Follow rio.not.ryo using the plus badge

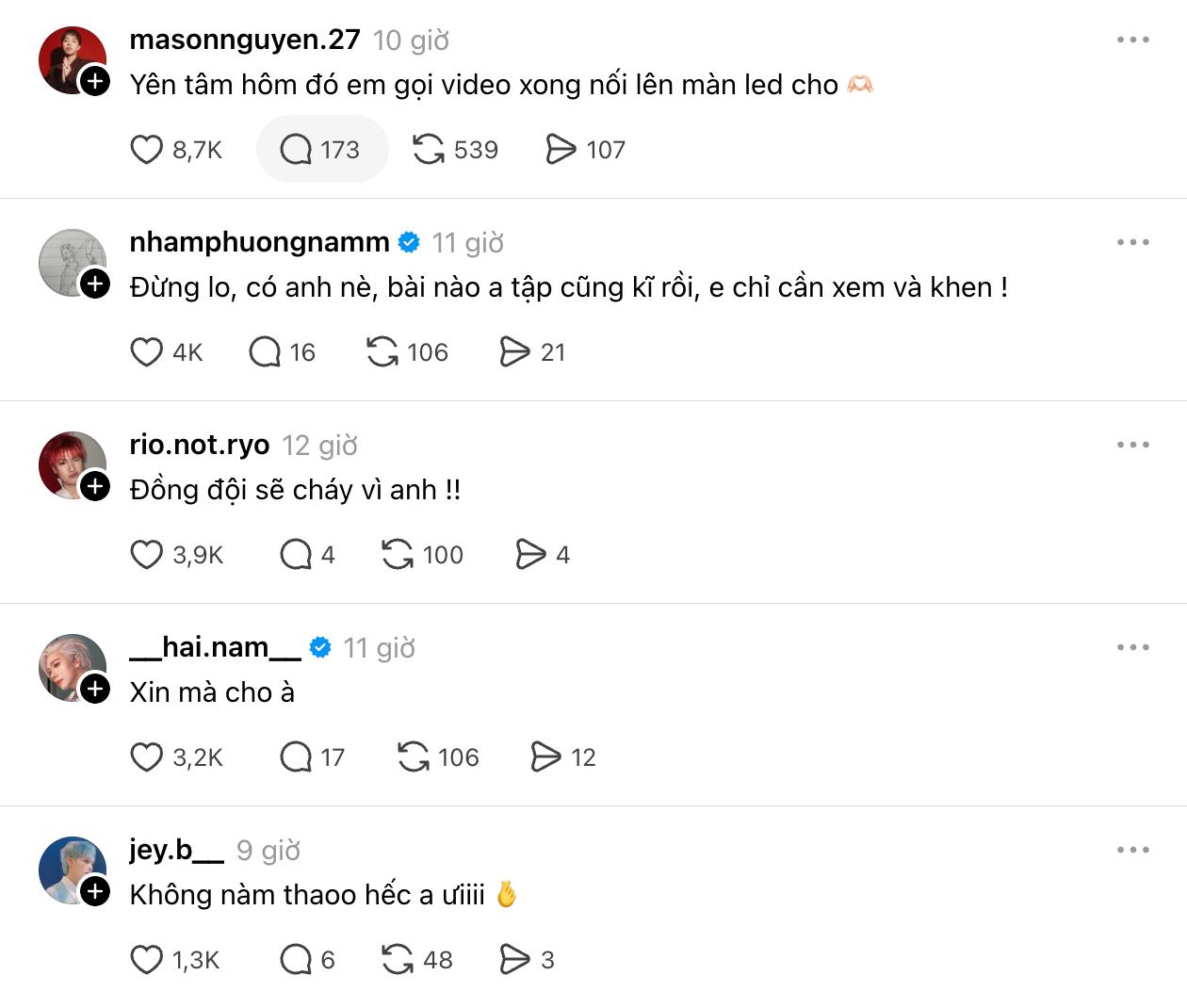(95, 486)
